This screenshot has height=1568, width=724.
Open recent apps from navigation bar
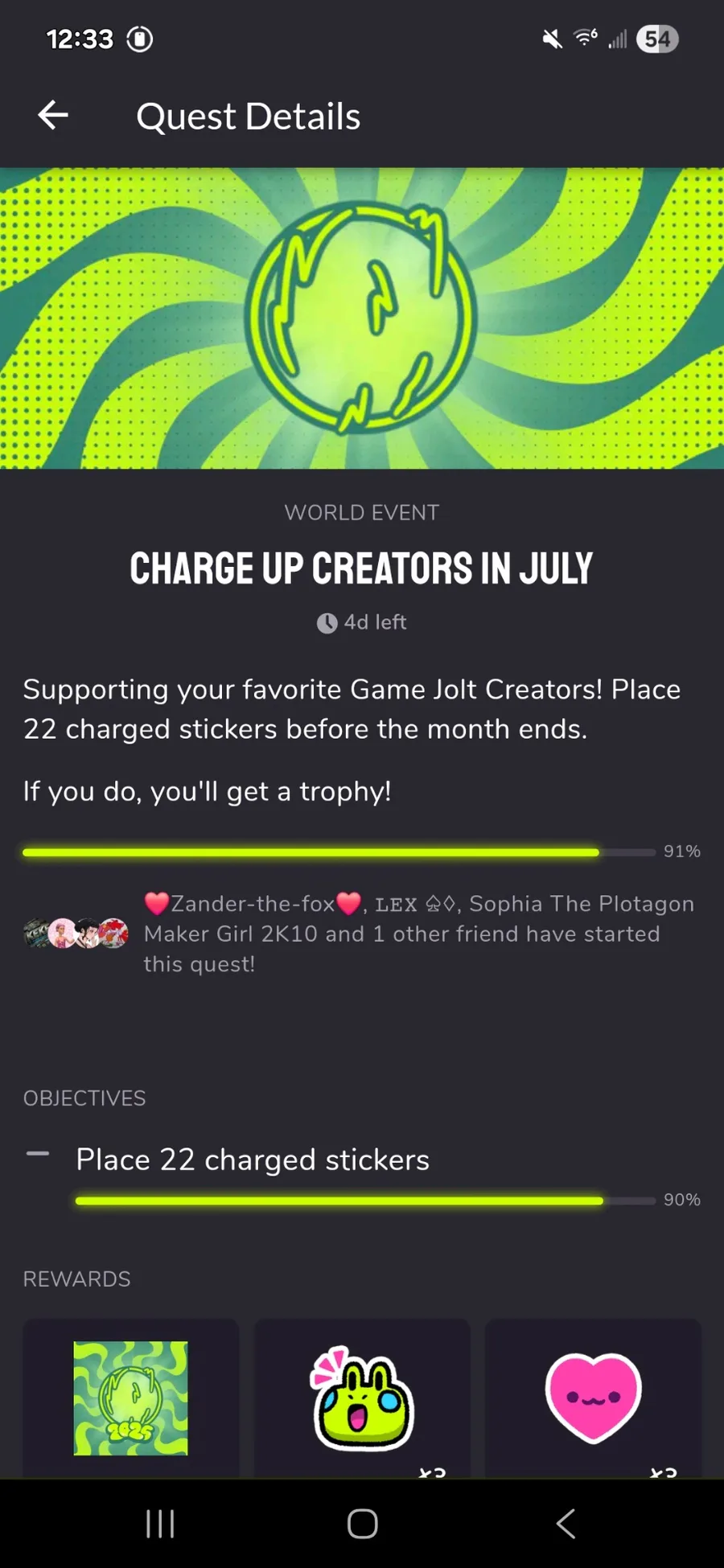160,1523
